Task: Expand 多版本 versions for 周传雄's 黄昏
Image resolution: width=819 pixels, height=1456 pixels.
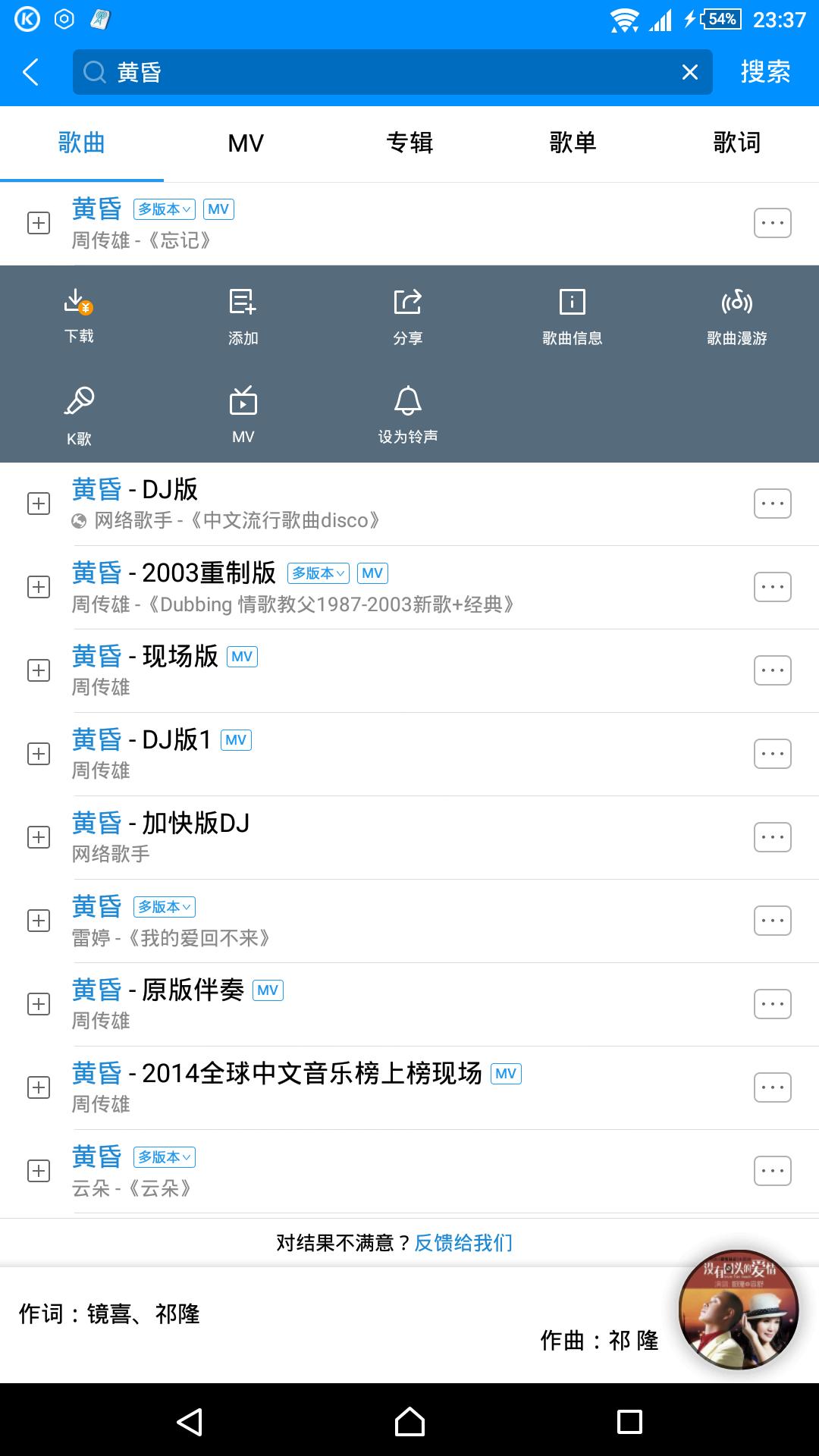Action: (x=164, y=209)
